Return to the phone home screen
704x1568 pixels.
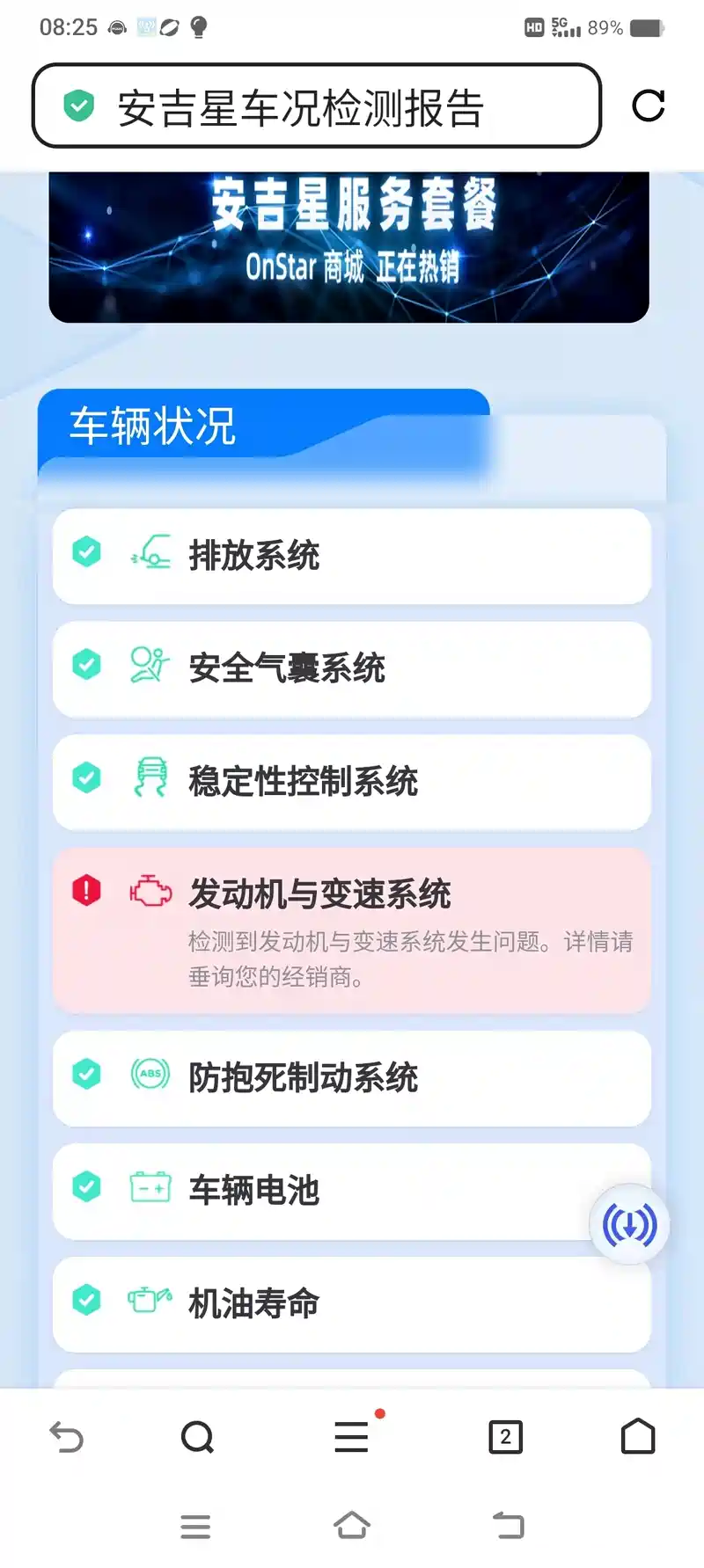coord(352,1525)
